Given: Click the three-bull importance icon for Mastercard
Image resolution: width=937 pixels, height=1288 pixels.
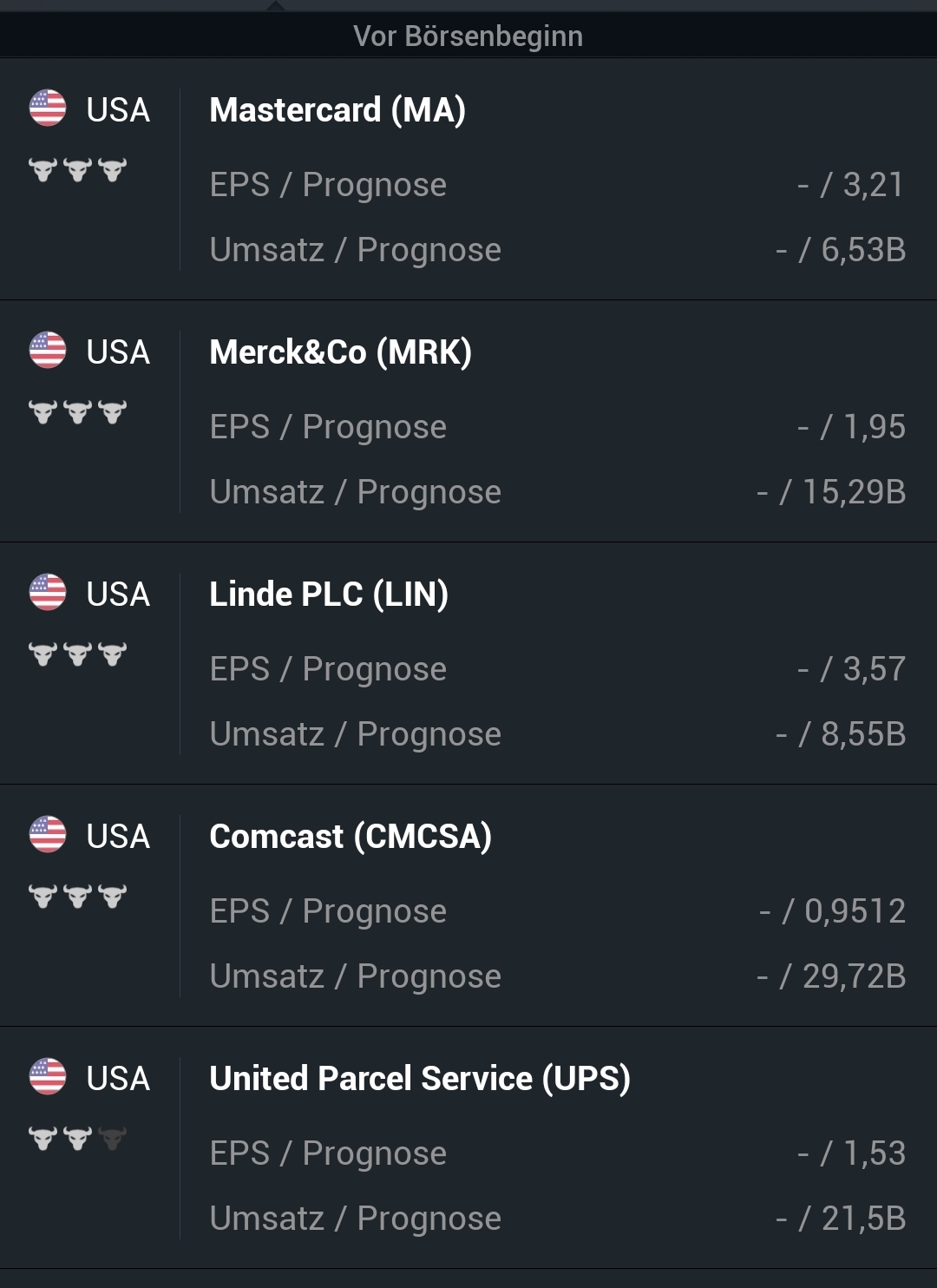Looking at the screenshot, I should click(77, 171).
